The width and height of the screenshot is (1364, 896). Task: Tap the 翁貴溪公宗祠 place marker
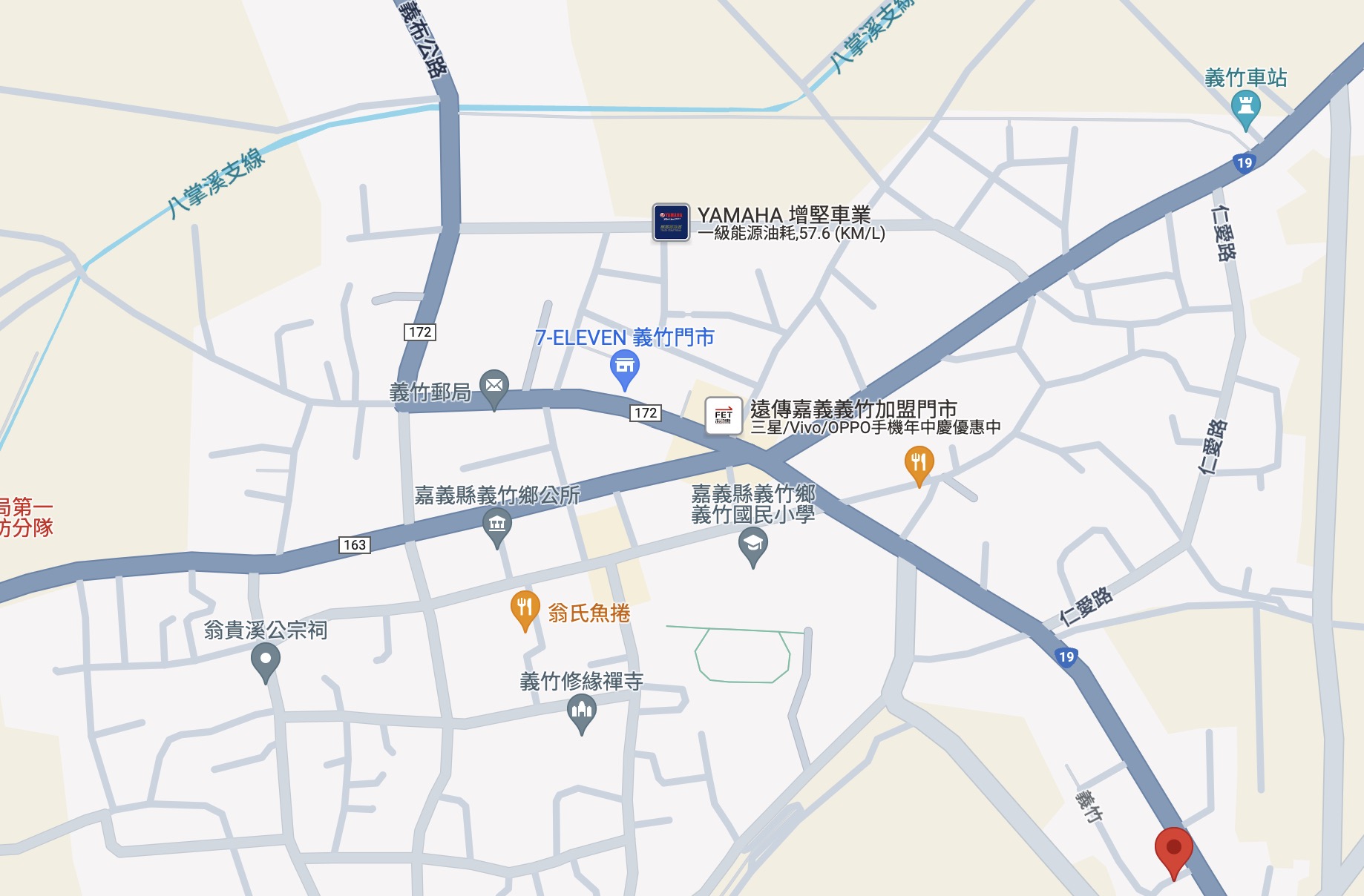pos(266,659)
